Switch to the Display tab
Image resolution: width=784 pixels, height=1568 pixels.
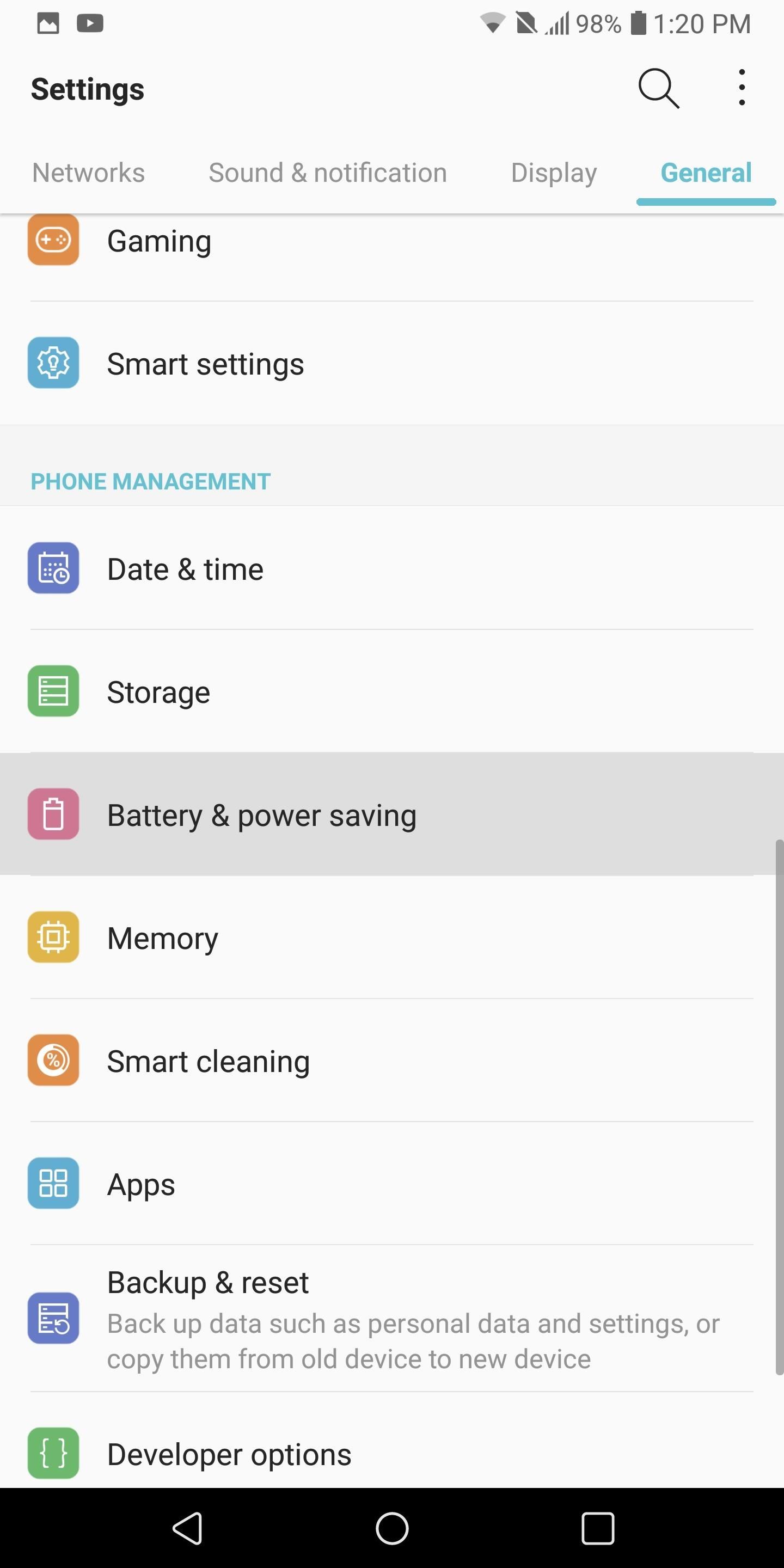coord(553,172)
